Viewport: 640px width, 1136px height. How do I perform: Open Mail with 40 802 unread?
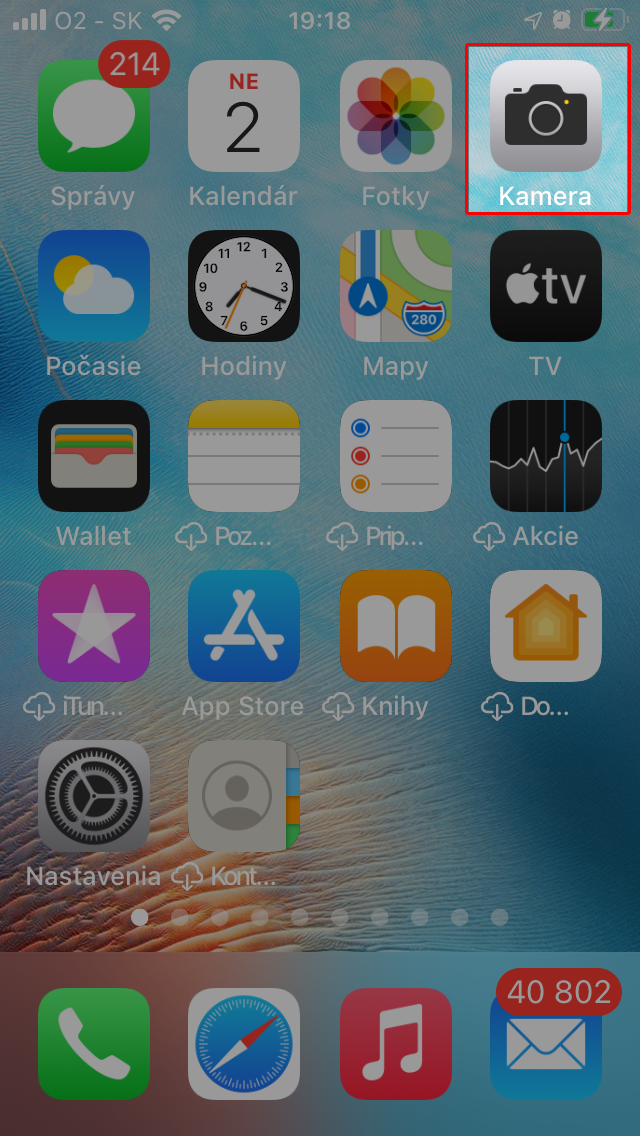click(x=546, y=1044)
